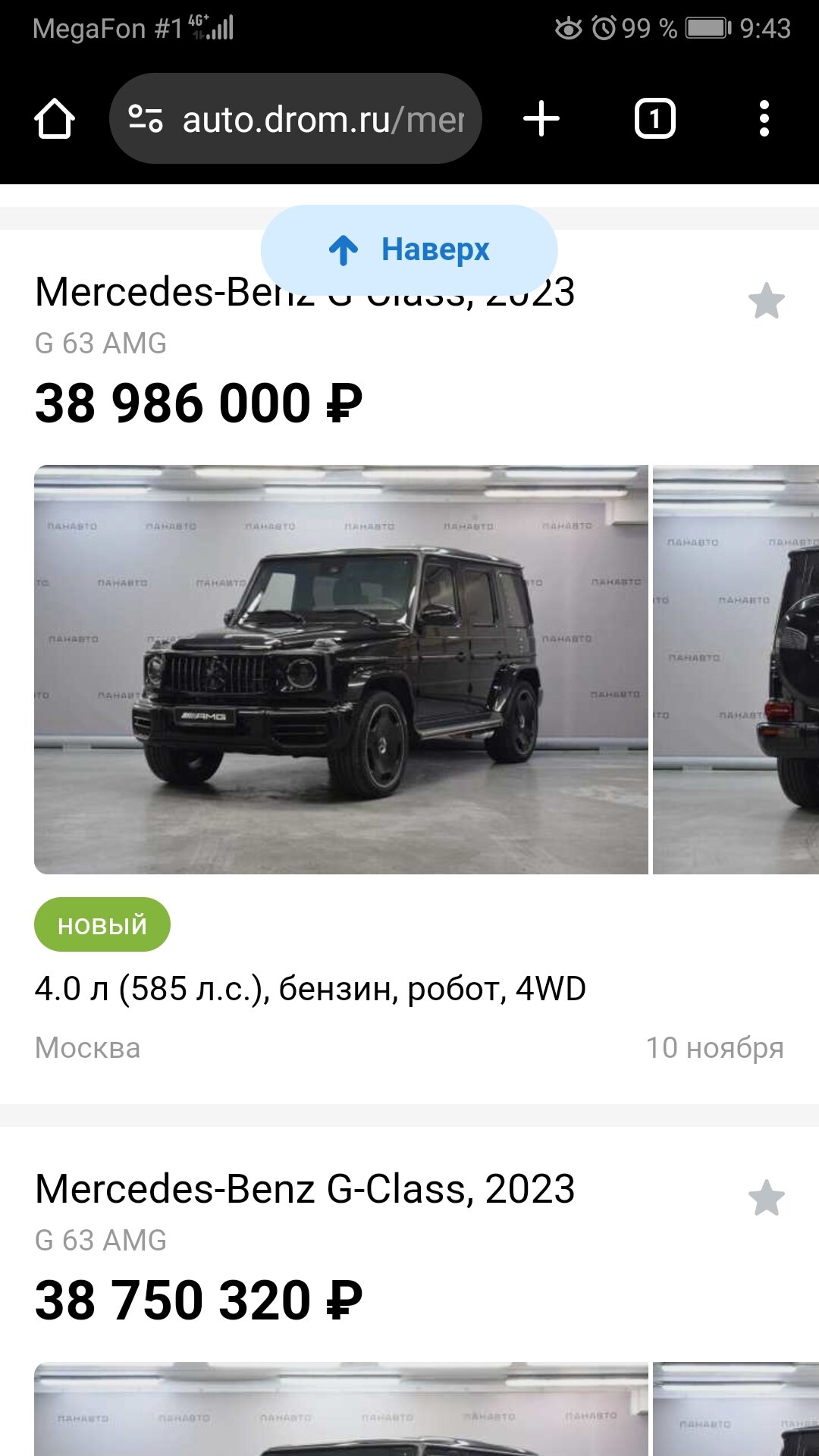Open the 38 750 320 ₽ G-Class listing
The width and height of the screenshot is (819, 1456).
305,1188
